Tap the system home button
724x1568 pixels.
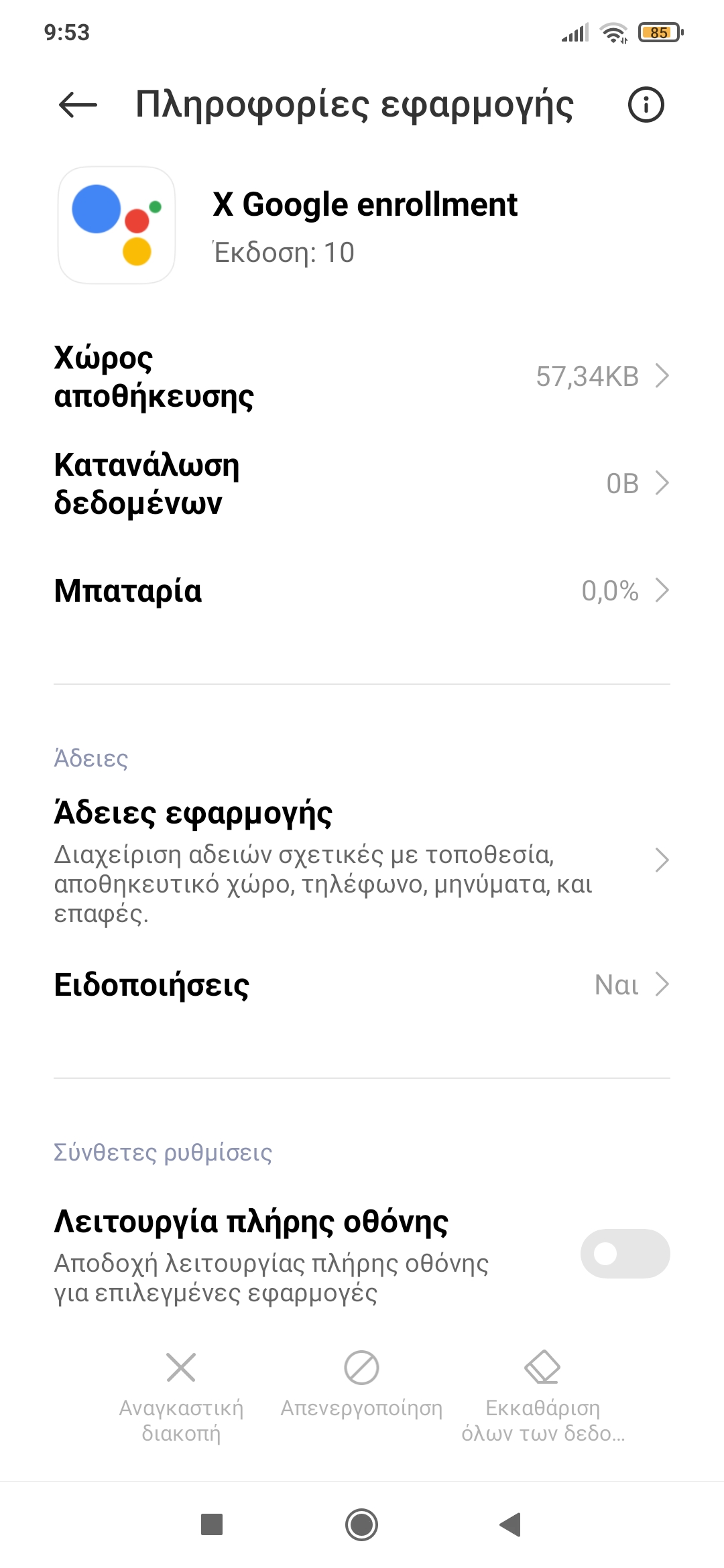coord(362,1525)
